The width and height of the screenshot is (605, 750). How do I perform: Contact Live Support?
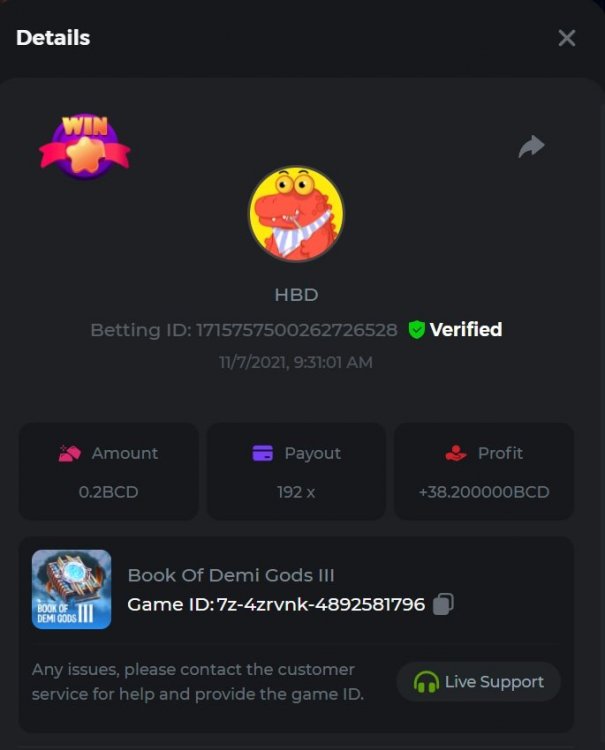[x=479, y=682]
